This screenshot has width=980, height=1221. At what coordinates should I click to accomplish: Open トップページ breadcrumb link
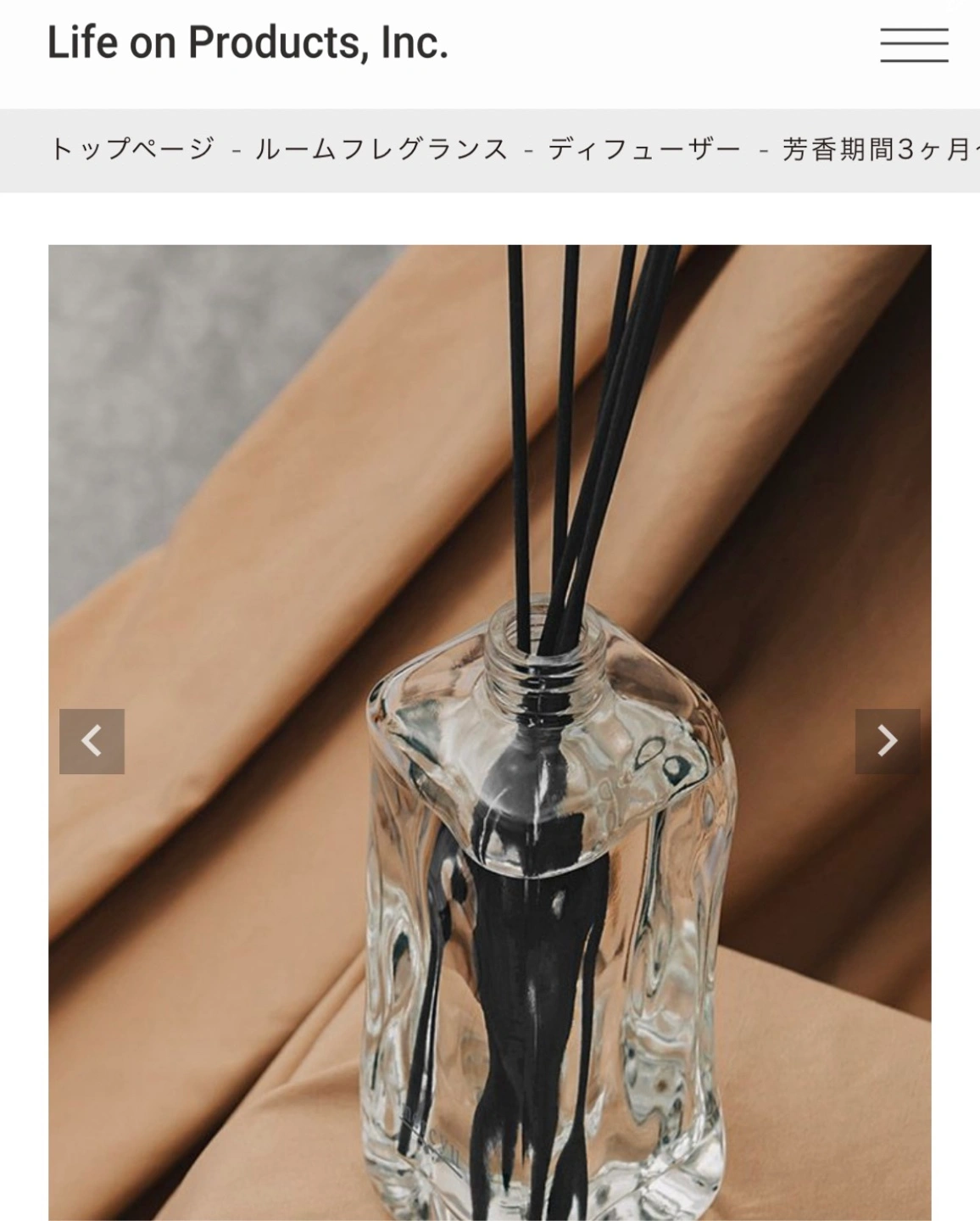[132, 150]
